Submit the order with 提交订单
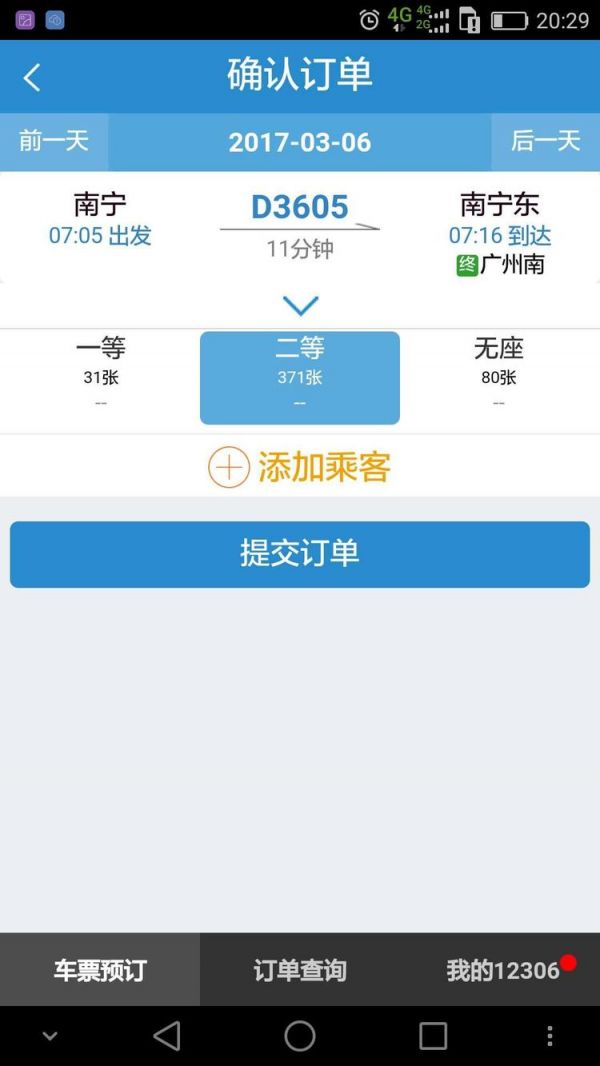 coord(300,554)
